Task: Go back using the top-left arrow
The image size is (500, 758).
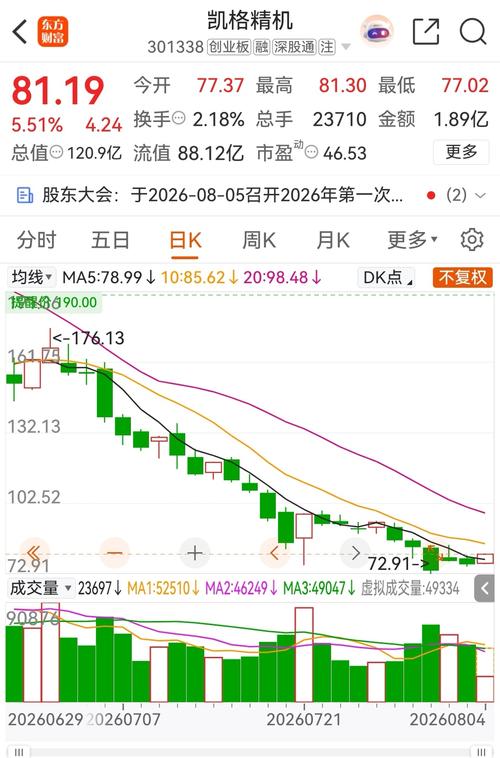Action: (x=20, y=32)
